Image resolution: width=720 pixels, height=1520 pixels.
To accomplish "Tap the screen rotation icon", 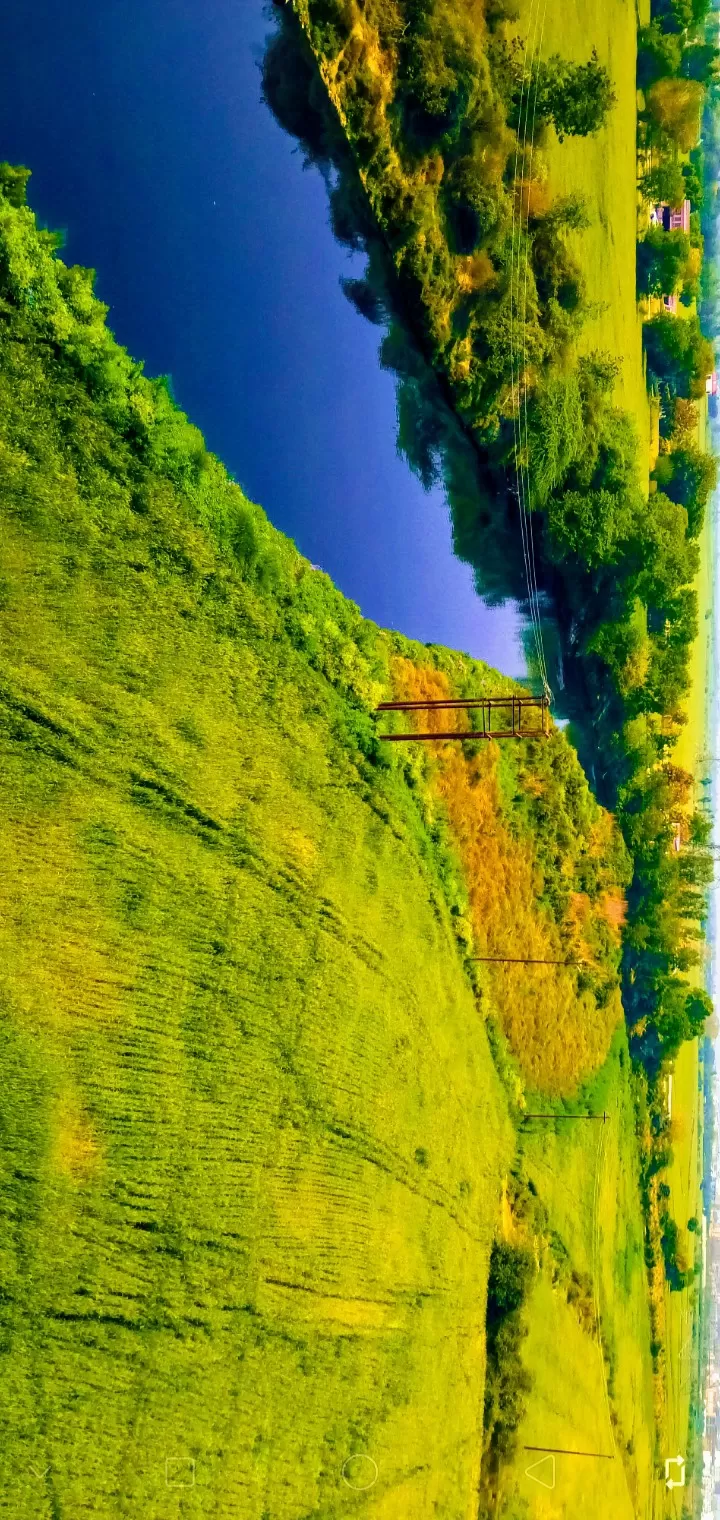I will click(675, 1471).
